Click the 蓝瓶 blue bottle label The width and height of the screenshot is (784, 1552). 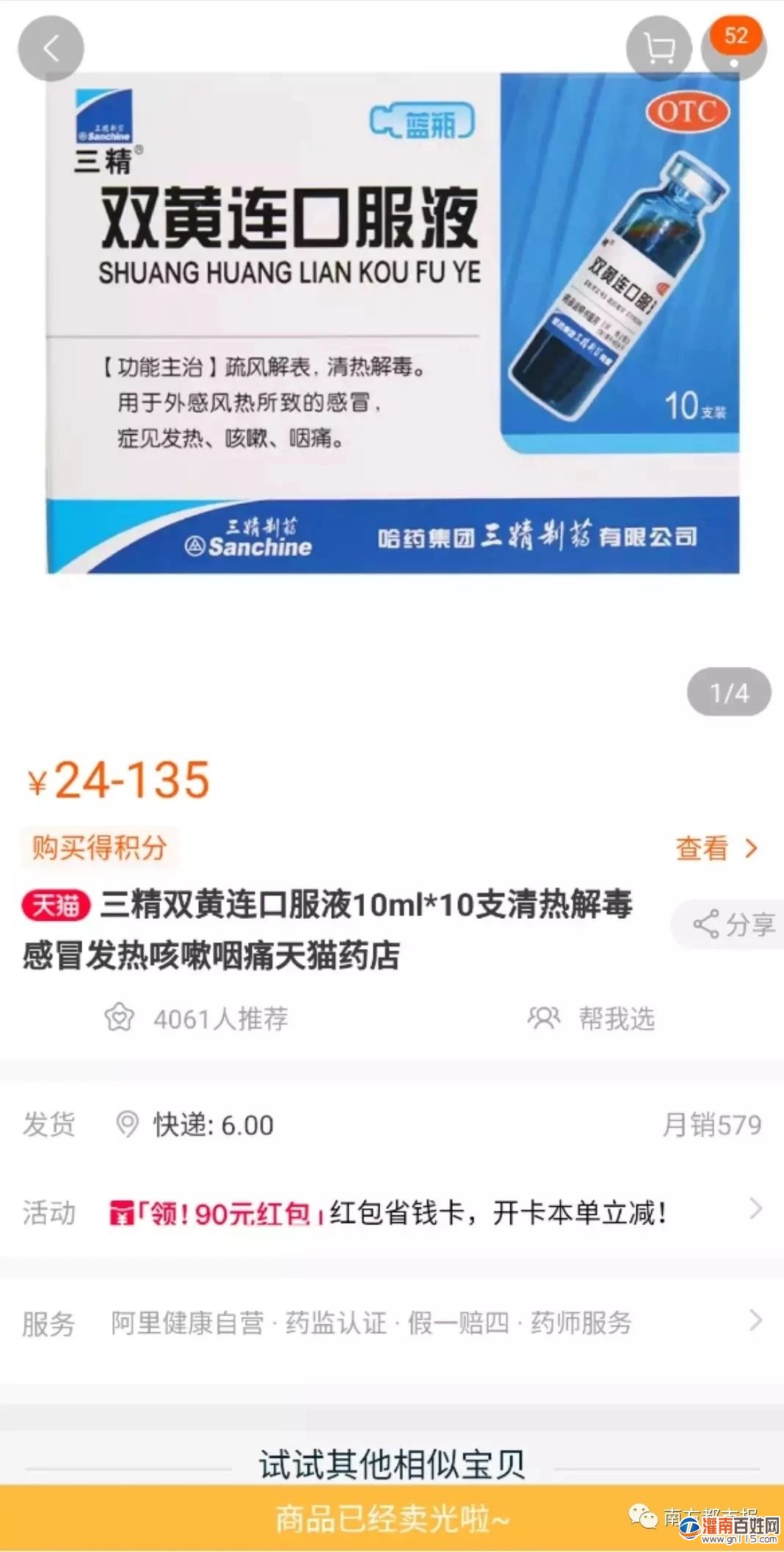424,121
